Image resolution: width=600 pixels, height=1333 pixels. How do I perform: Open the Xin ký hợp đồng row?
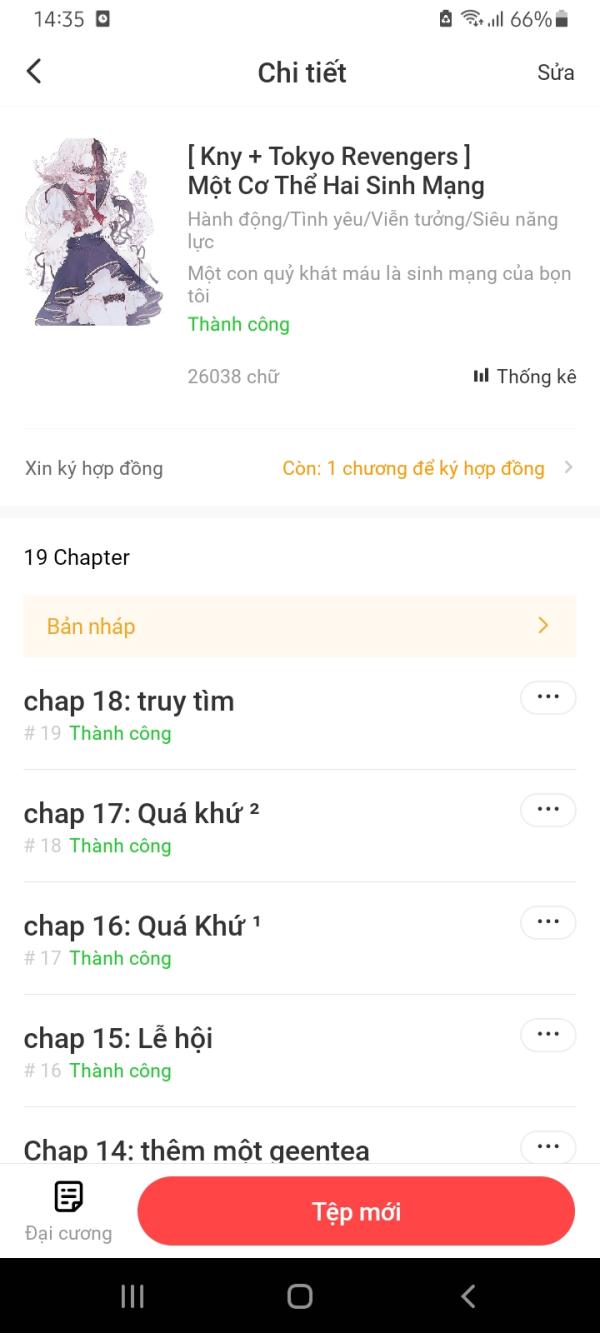(x=300, y=468)
